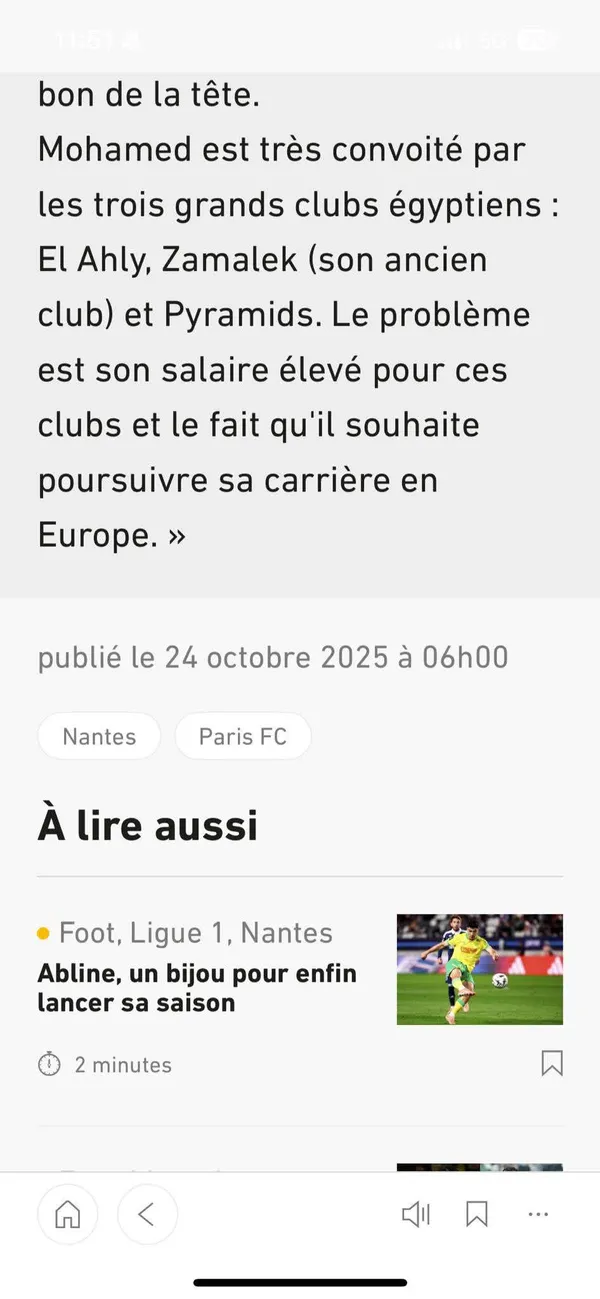
Task: Go back with the left arrow button
Action: 147,1214
